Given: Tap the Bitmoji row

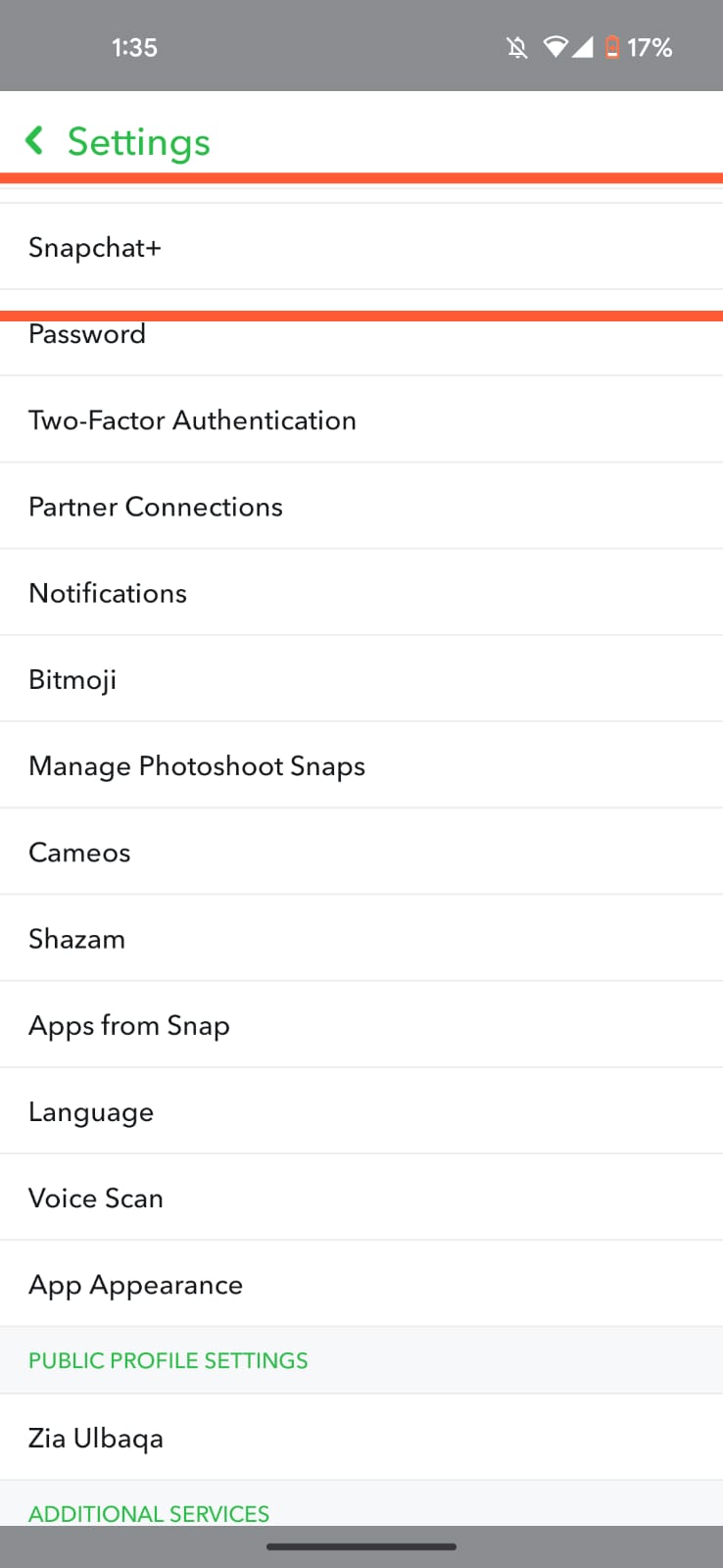Looking at the screenshot, I should [72, 679].
